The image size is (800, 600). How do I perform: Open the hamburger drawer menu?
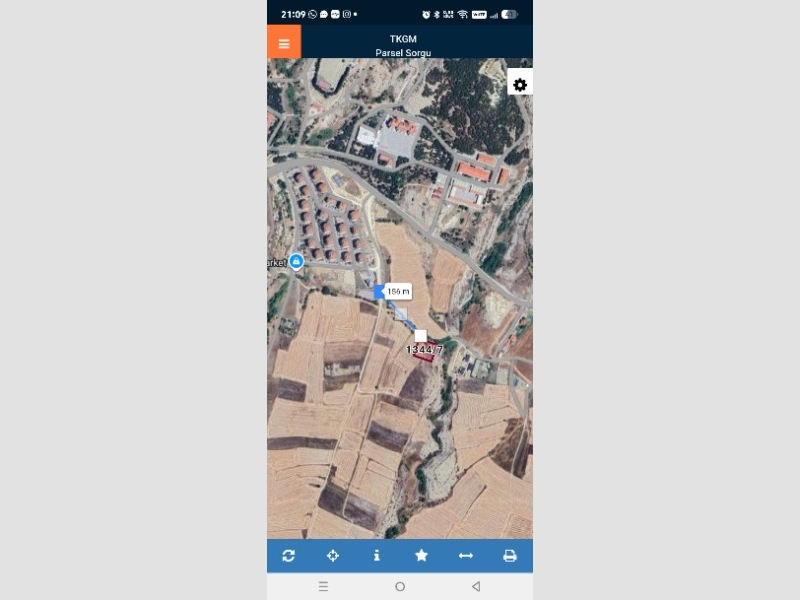(x=284, y=43)
